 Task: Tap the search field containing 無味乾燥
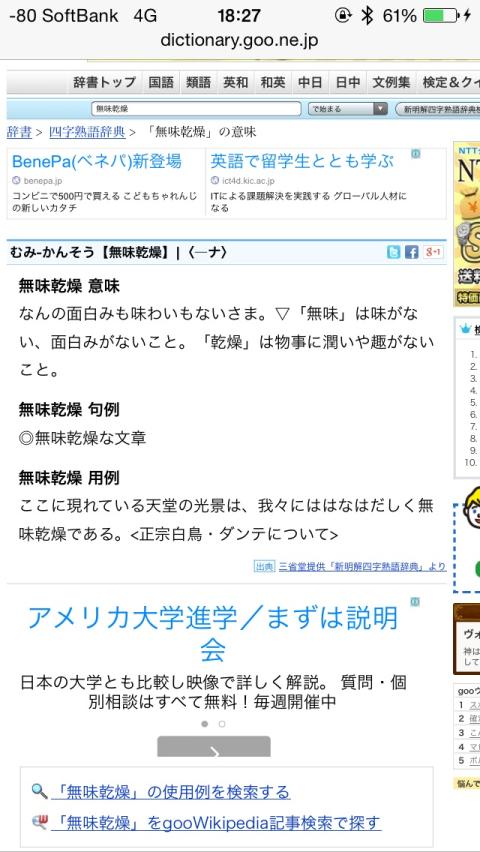coord(196,109)
